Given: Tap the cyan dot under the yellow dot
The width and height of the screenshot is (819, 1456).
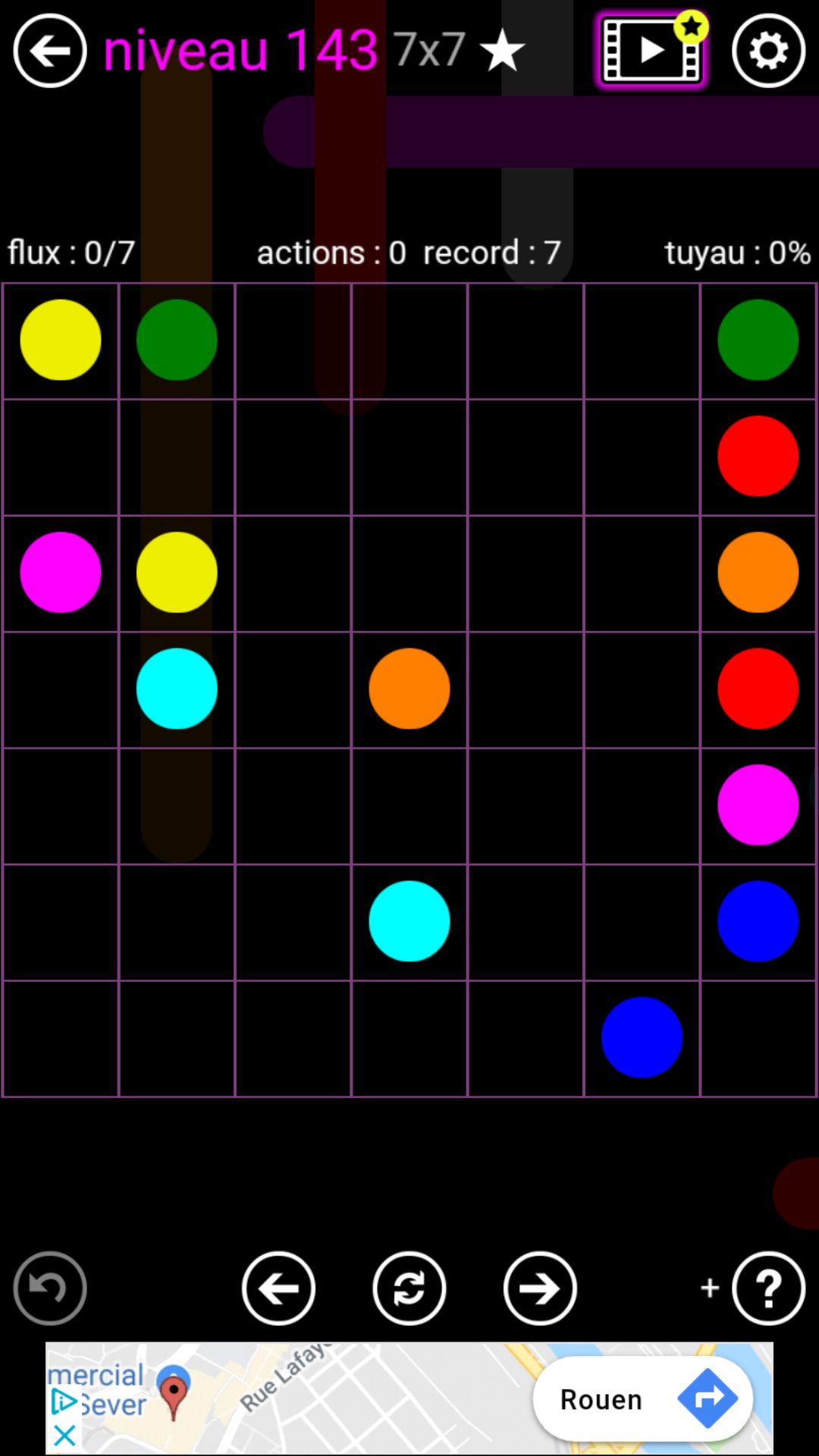Looking at the screenshot, I should 177,689.
